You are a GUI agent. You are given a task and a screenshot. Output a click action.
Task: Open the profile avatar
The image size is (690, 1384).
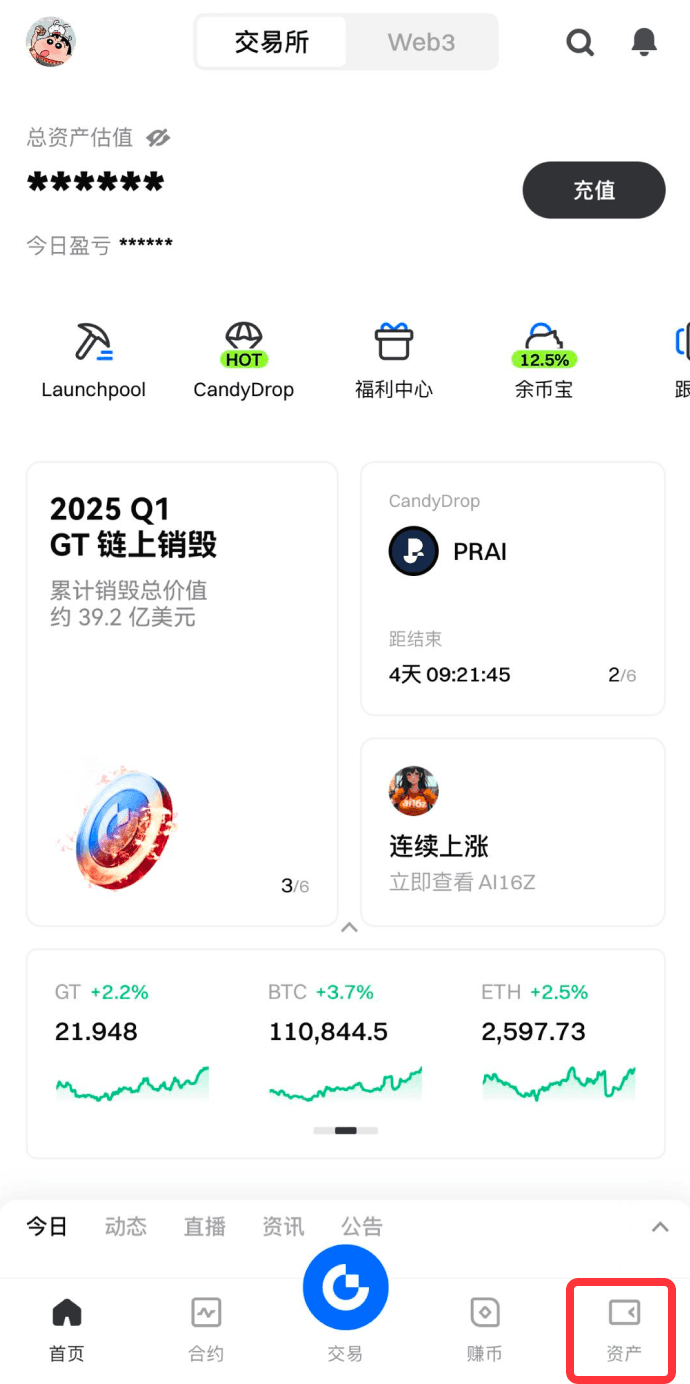point(50,42)
